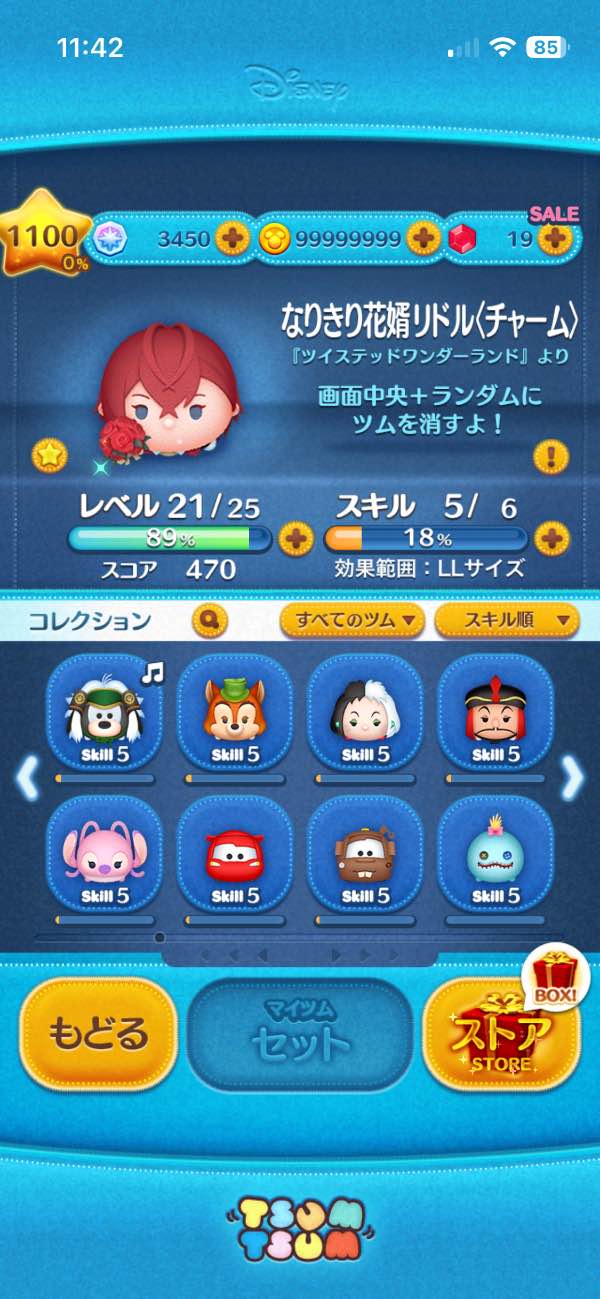Open the スキル順 sort dropdown

(x=507, y=621)
